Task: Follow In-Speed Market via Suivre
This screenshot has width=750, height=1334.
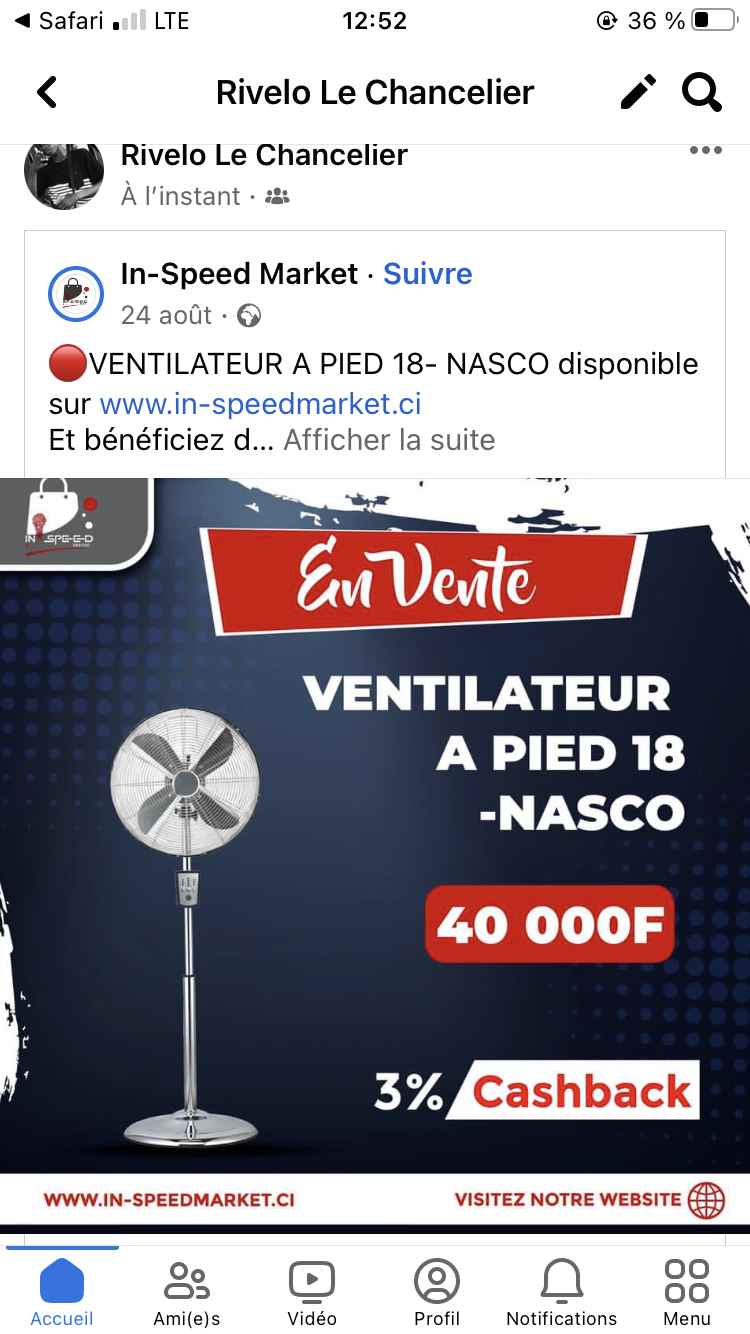Action: (x=428, y=274)
